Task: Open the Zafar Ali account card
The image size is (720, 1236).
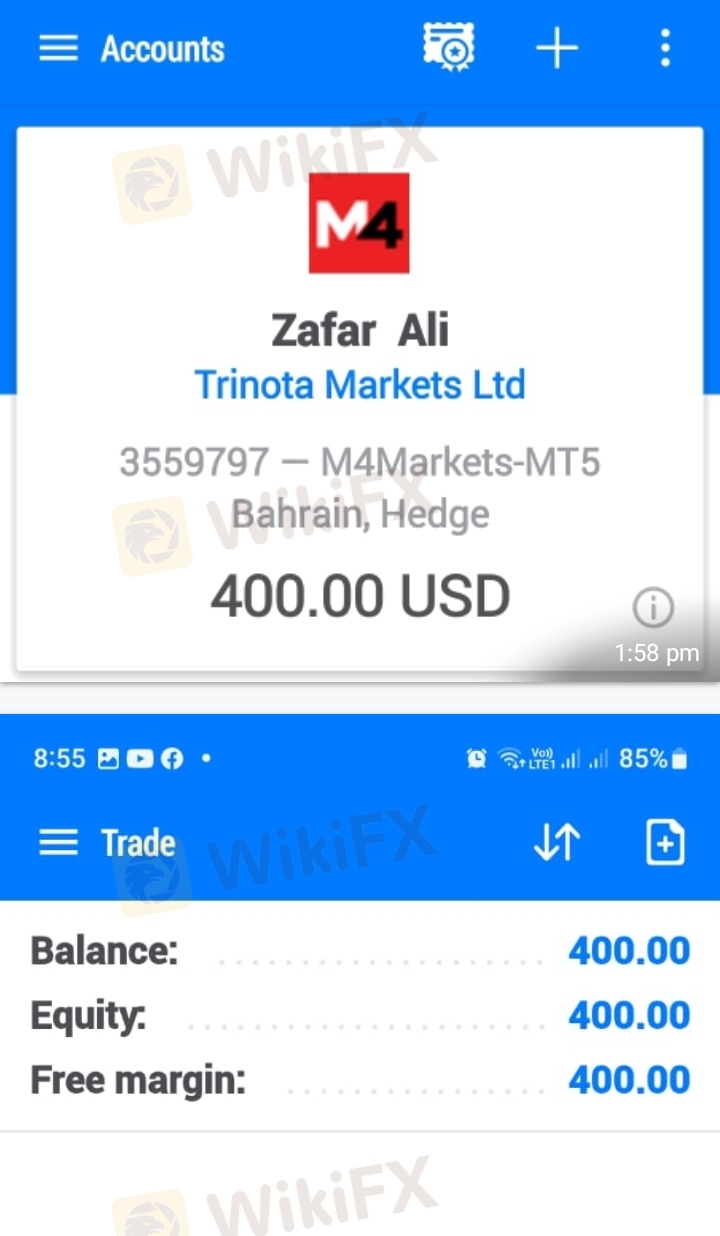Action: click(360, 398)
